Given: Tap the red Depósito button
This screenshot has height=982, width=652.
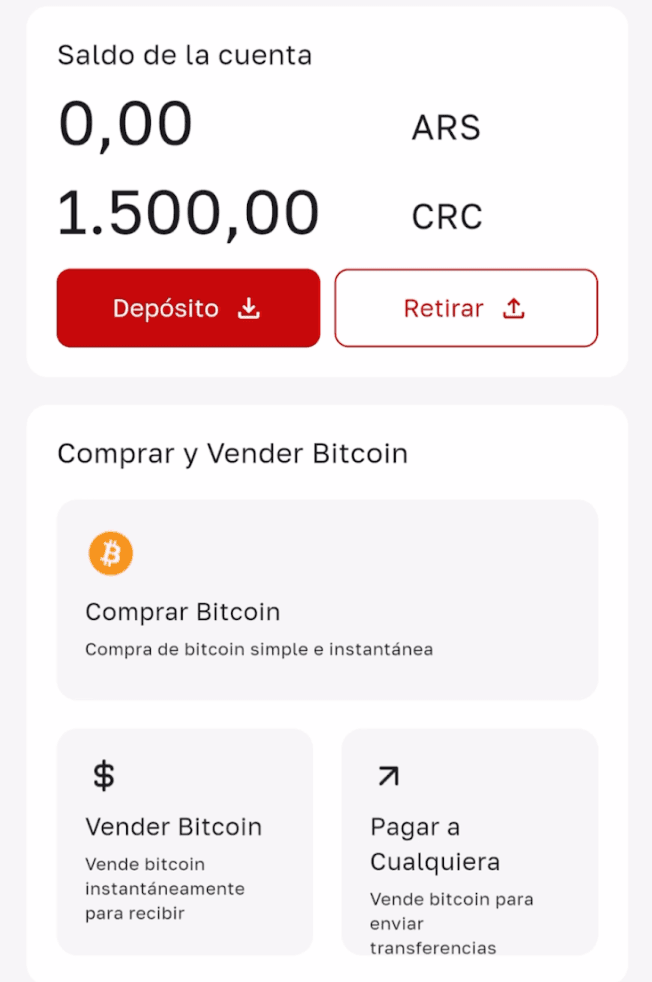Looking at the screenshot, I should (x=188, y=308).
